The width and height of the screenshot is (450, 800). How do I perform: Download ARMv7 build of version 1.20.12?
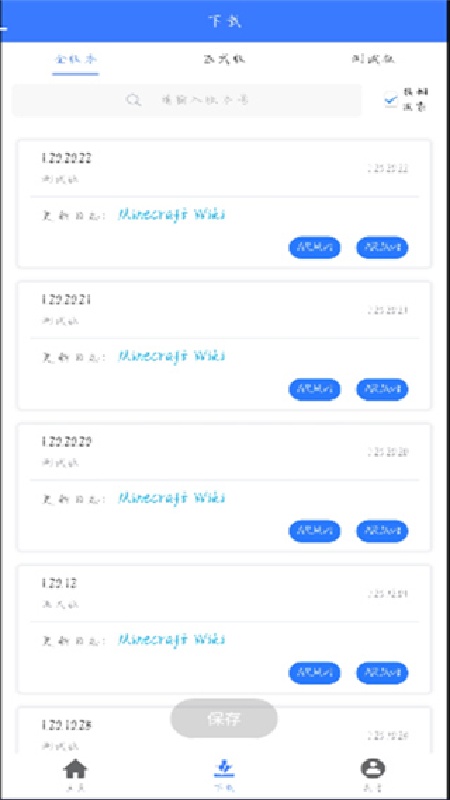pos(315,673)
